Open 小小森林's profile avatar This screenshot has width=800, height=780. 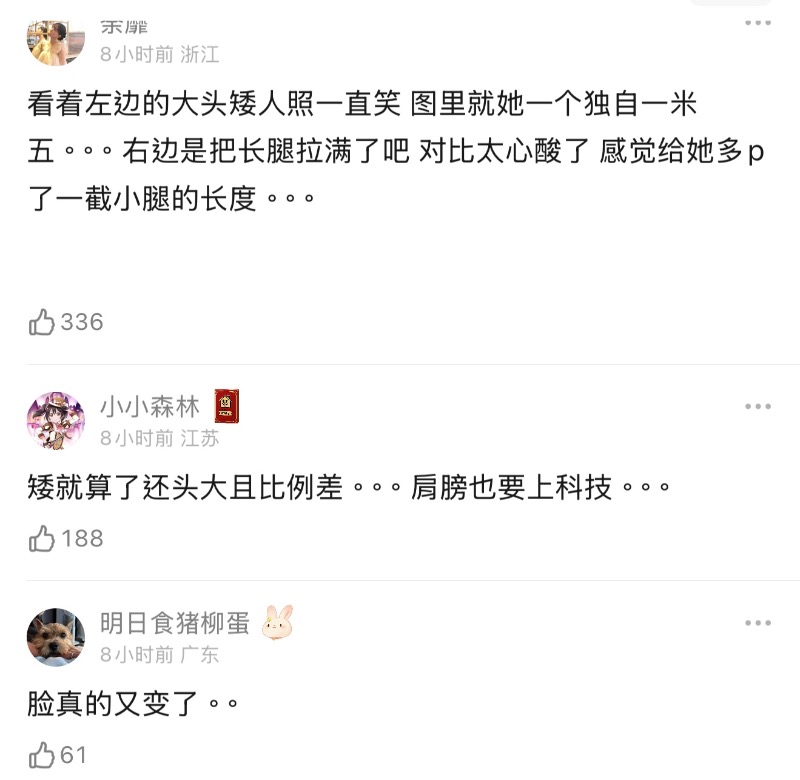click(55, 420)
